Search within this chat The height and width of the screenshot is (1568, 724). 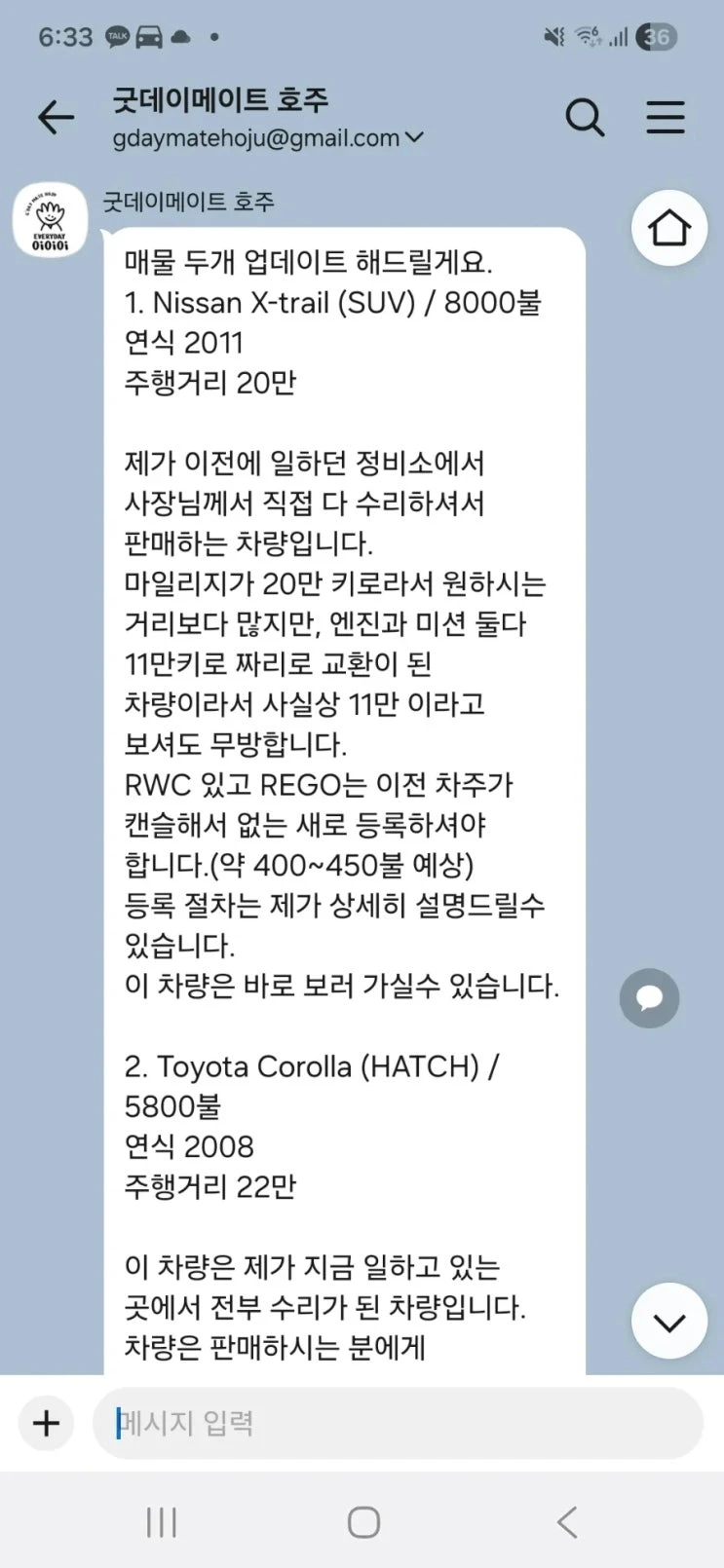585,118
